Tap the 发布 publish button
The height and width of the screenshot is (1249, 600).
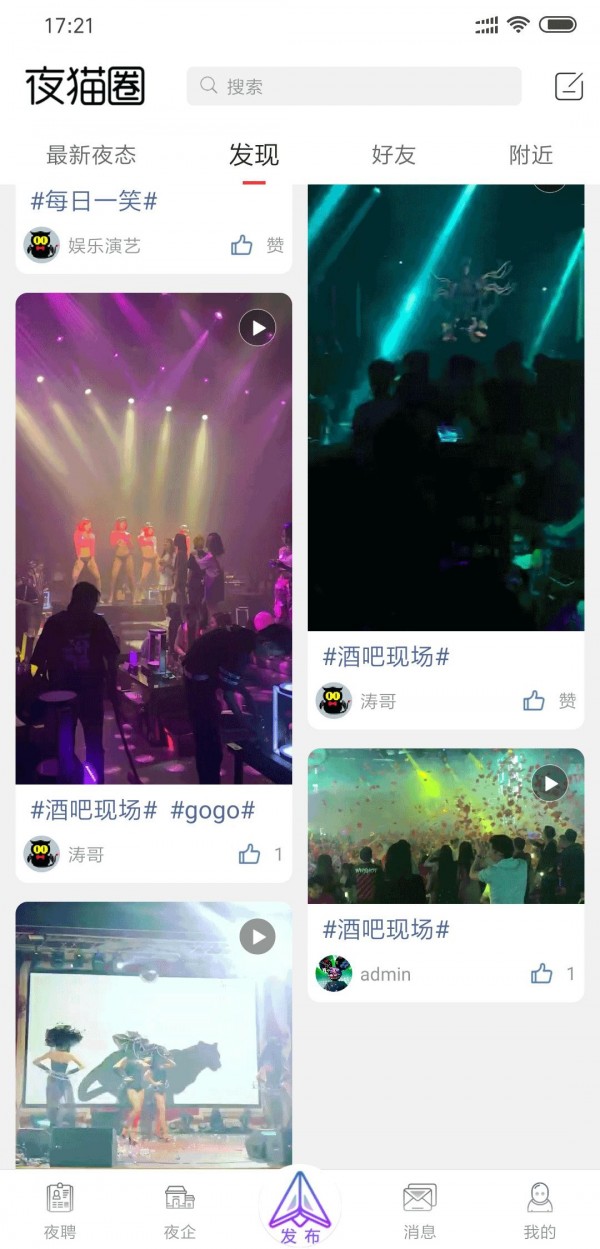[x=300, y=1208]
